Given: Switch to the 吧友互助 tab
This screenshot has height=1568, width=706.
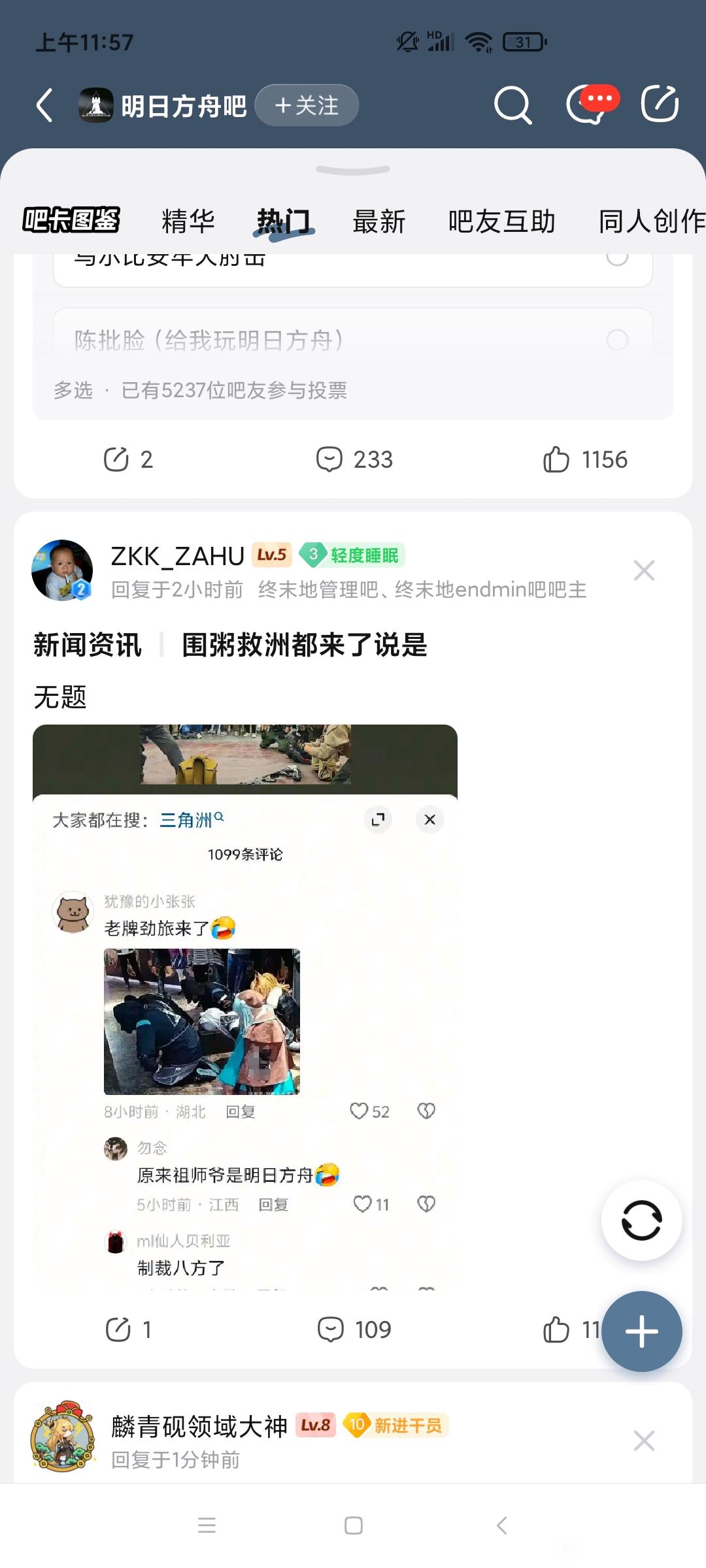Looking at the screenshot, I should point(501,221).
